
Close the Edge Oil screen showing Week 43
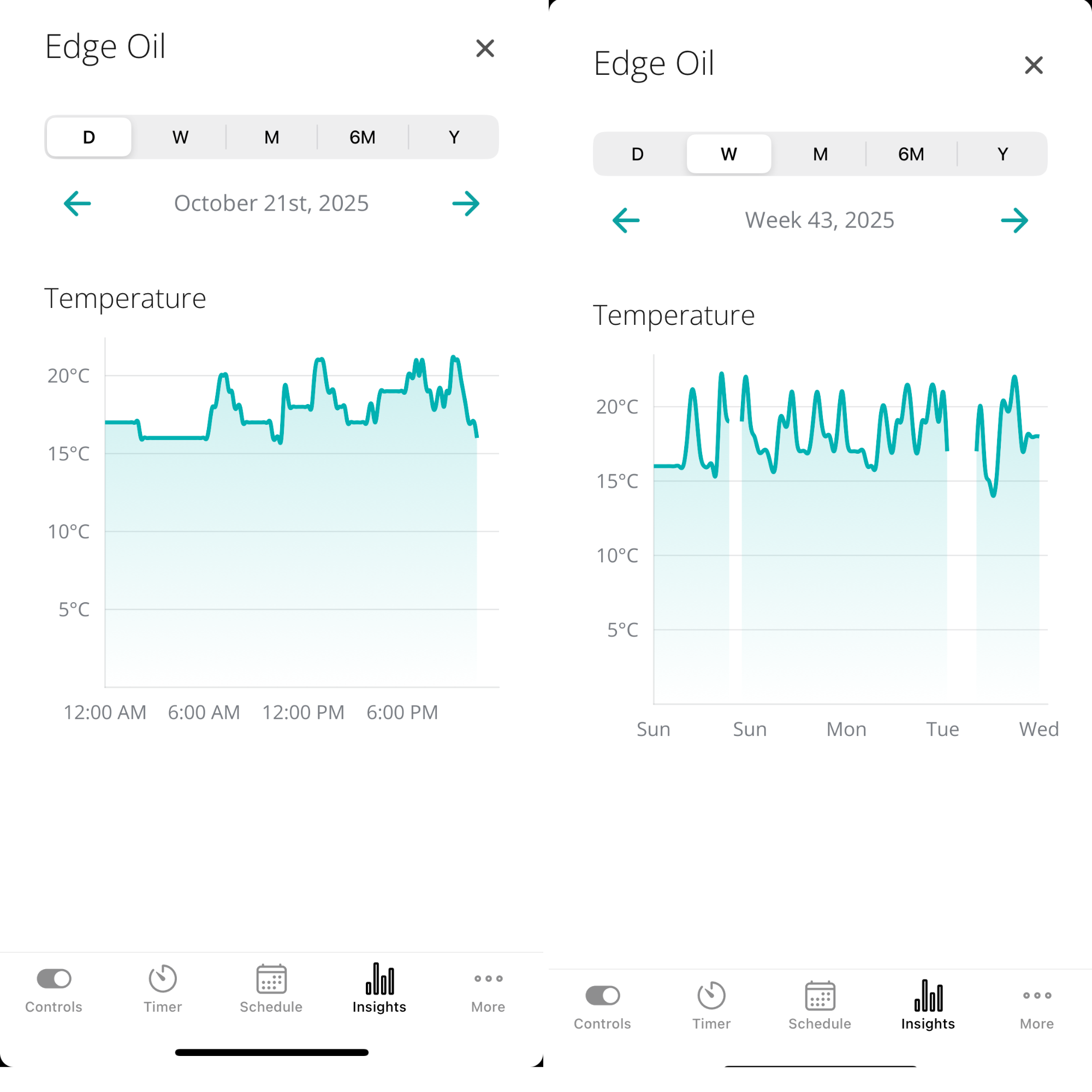pos(1033,66)
